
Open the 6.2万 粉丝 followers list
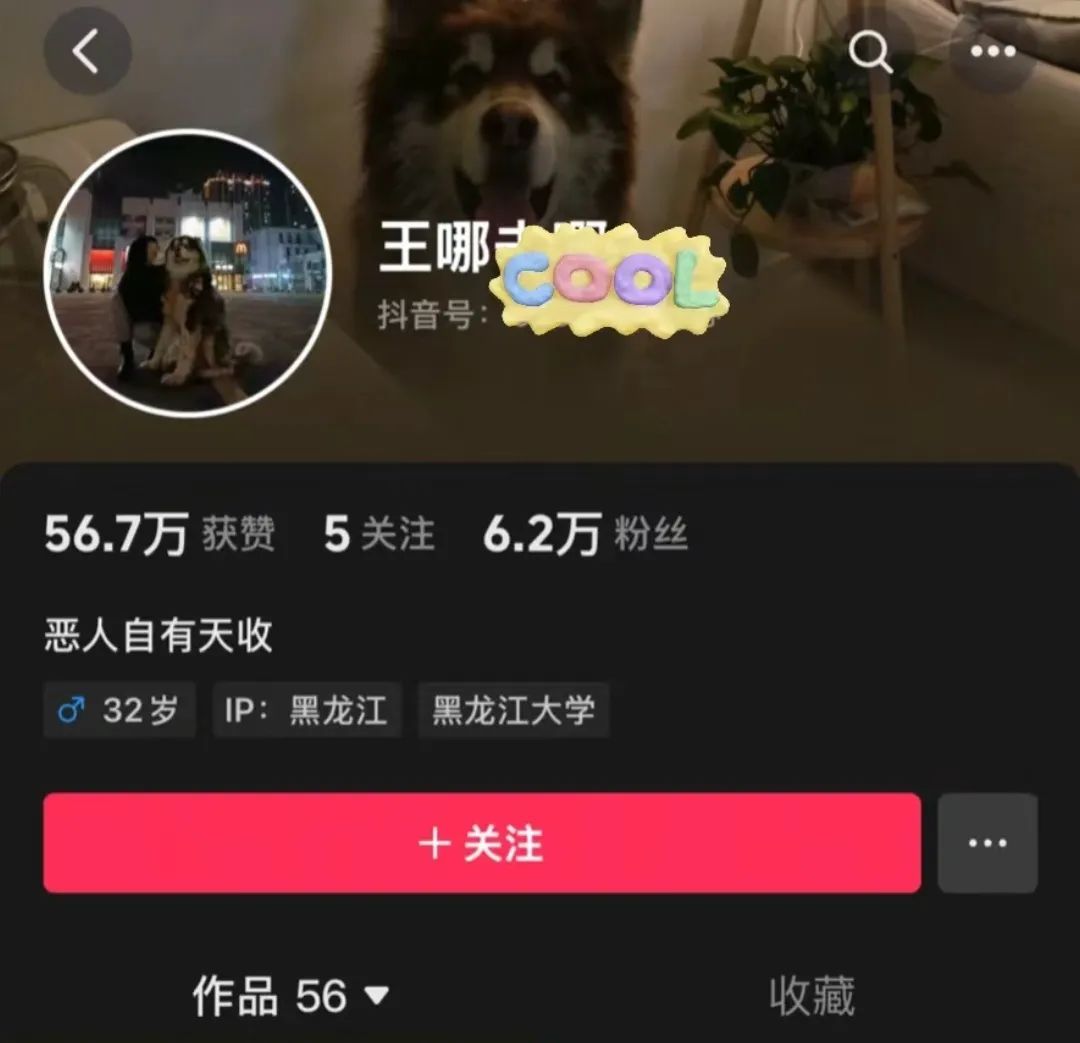(x=585, y=534)
